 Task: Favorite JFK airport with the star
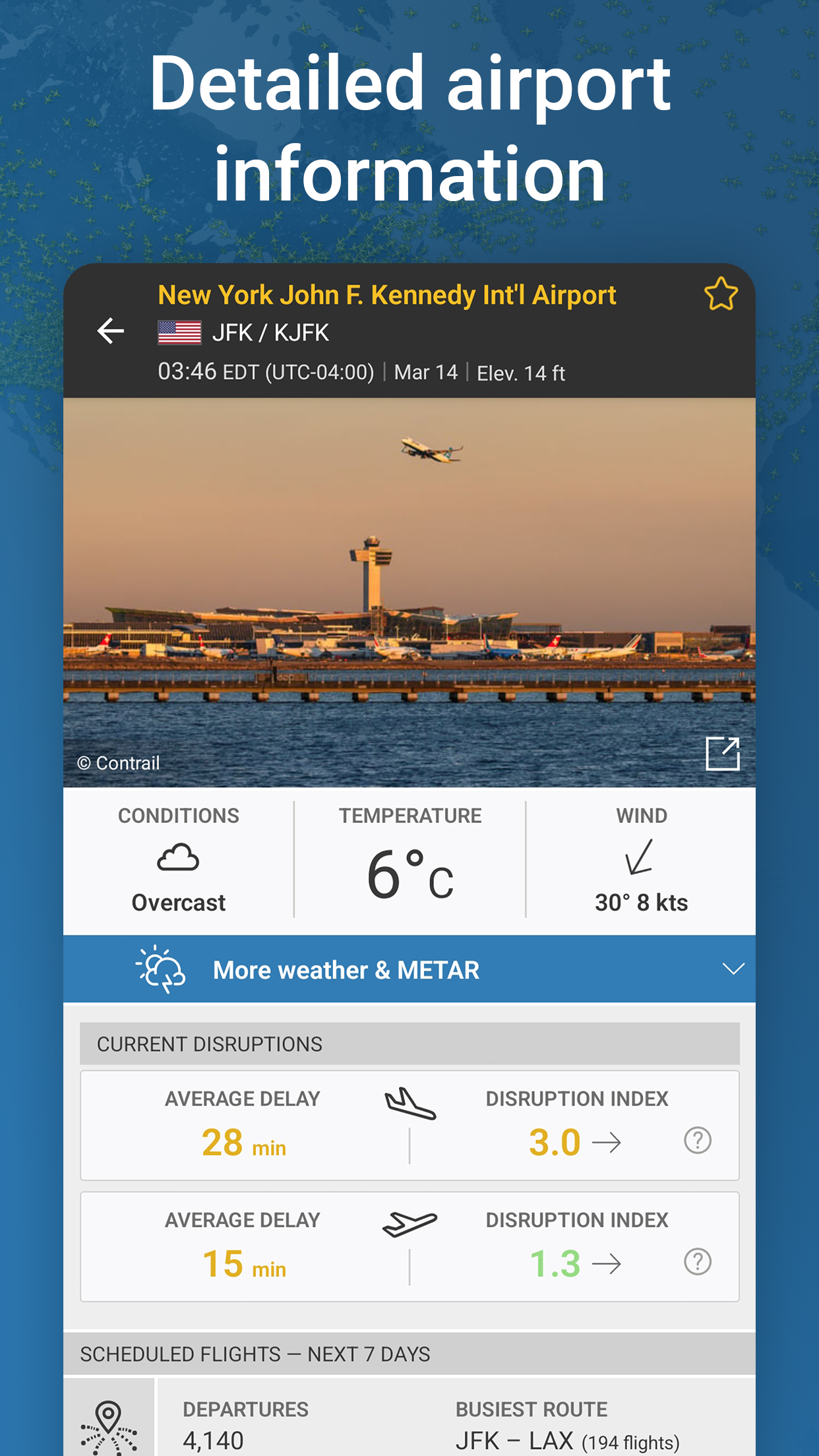tap(721, 294)
